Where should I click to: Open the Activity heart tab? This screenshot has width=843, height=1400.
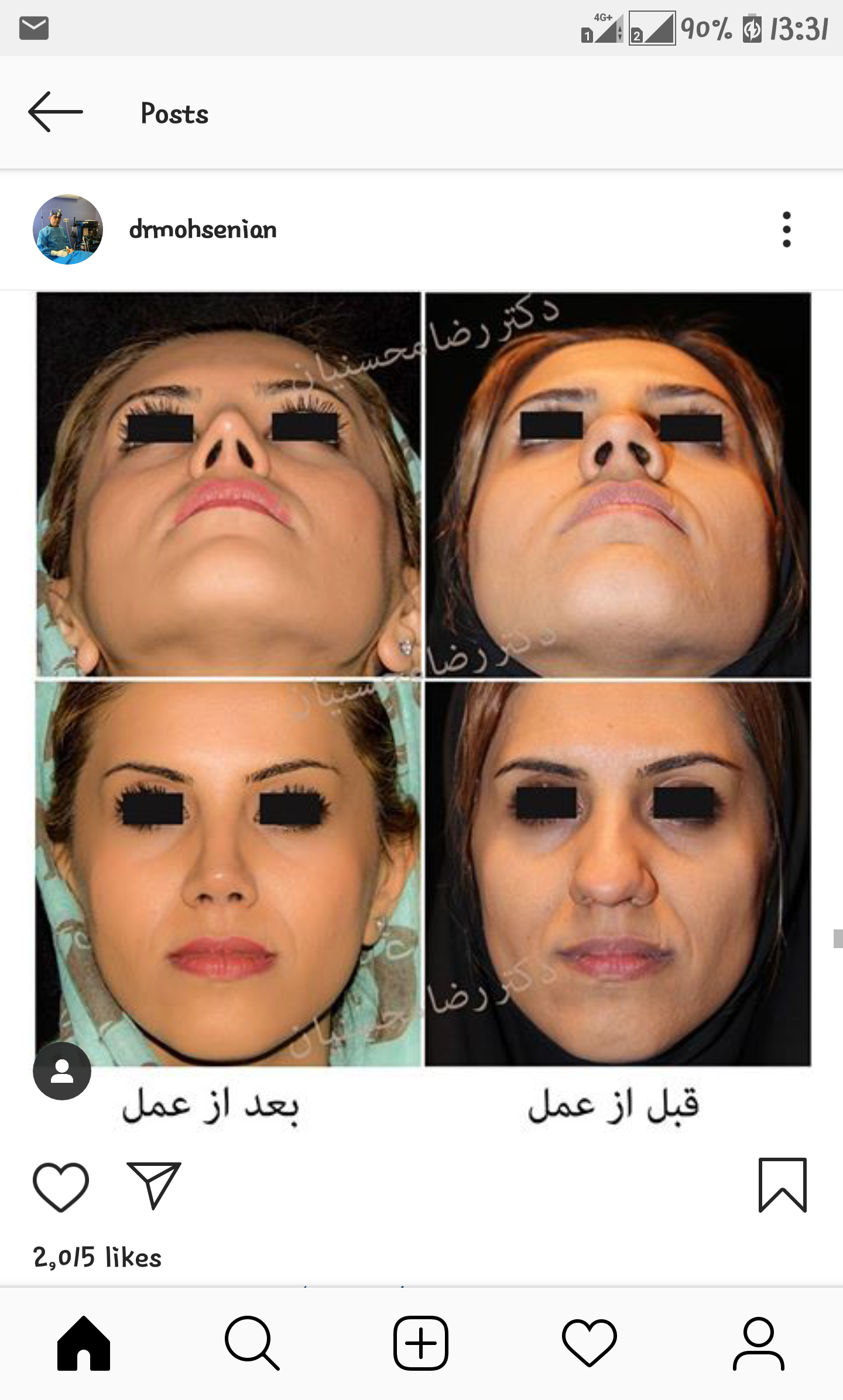point(590,1344)
